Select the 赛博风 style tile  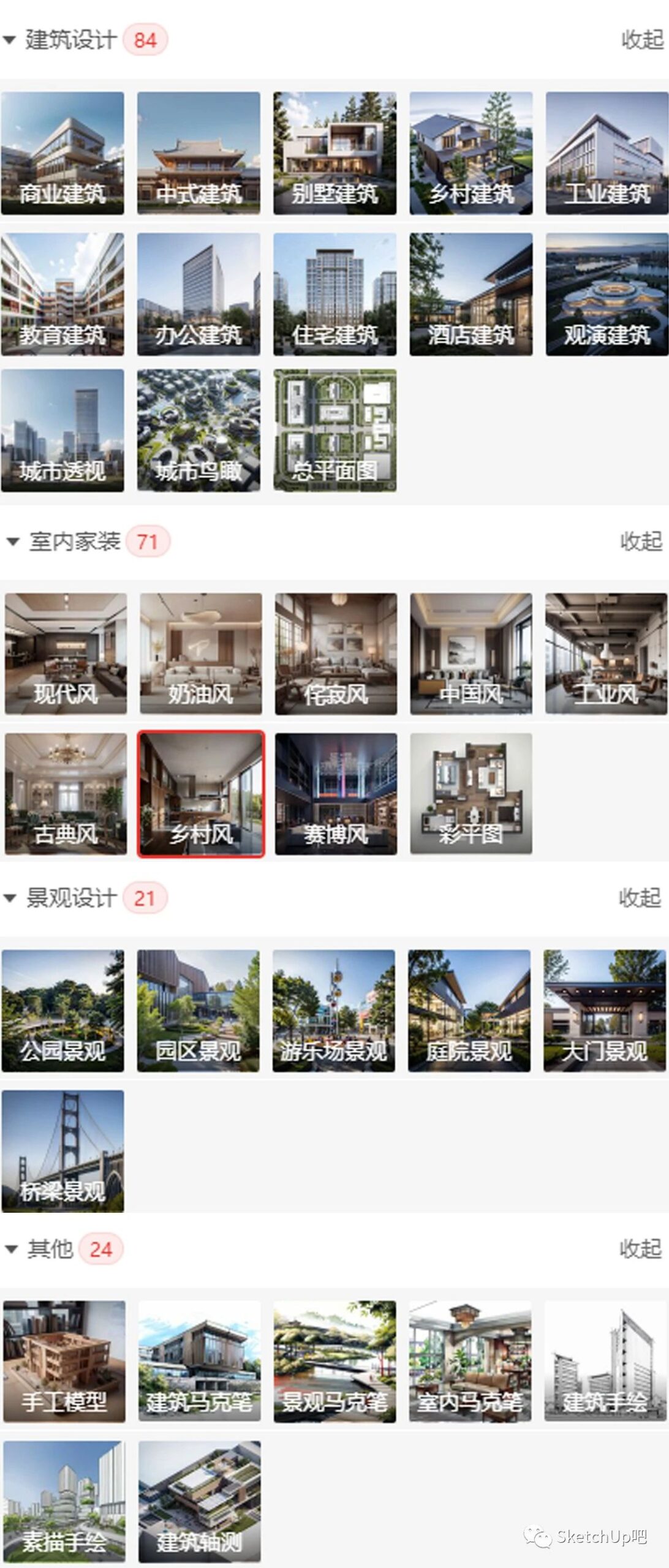[x=336, y=794]
